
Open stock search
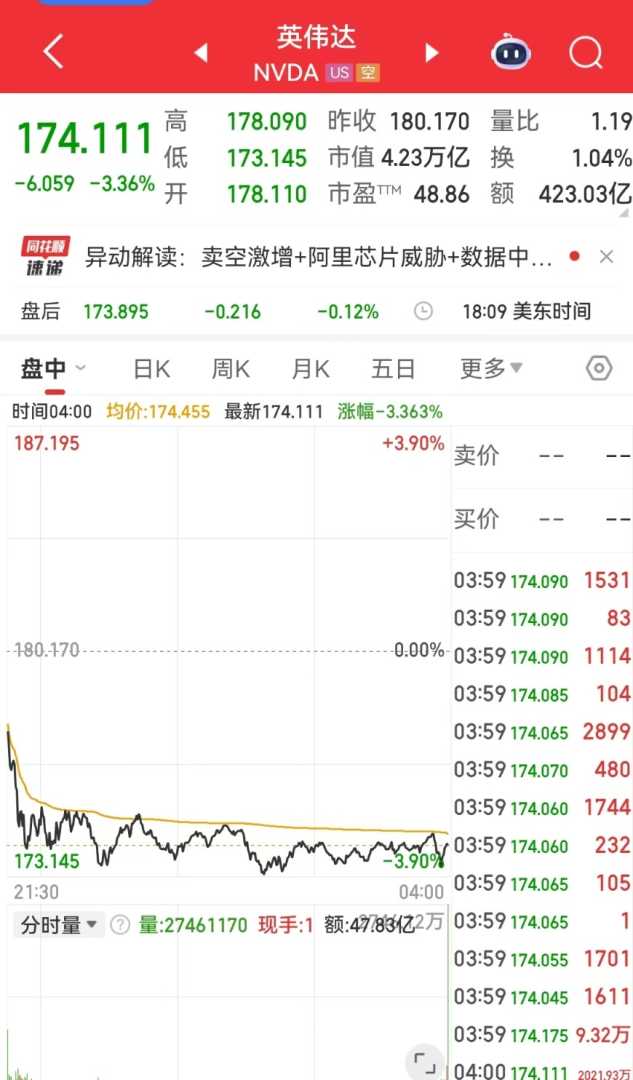point(585,52)
